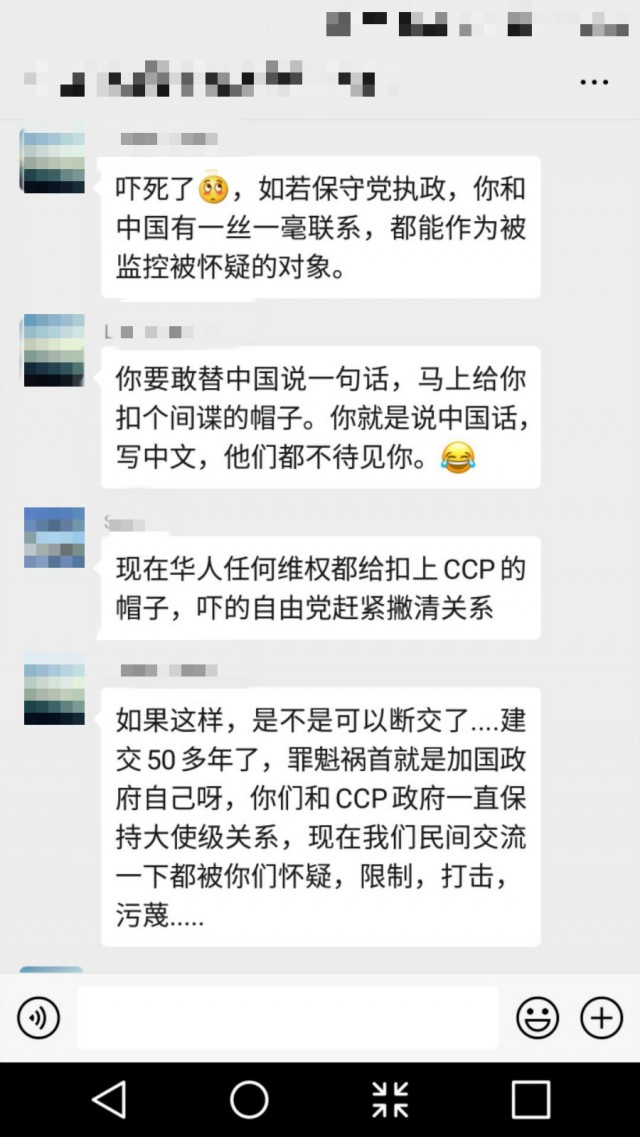View profile of sender mentioning 华人任何维权
Viewport: 640px width, 1137px height.
pyautogui.click(x=54, y=538)
